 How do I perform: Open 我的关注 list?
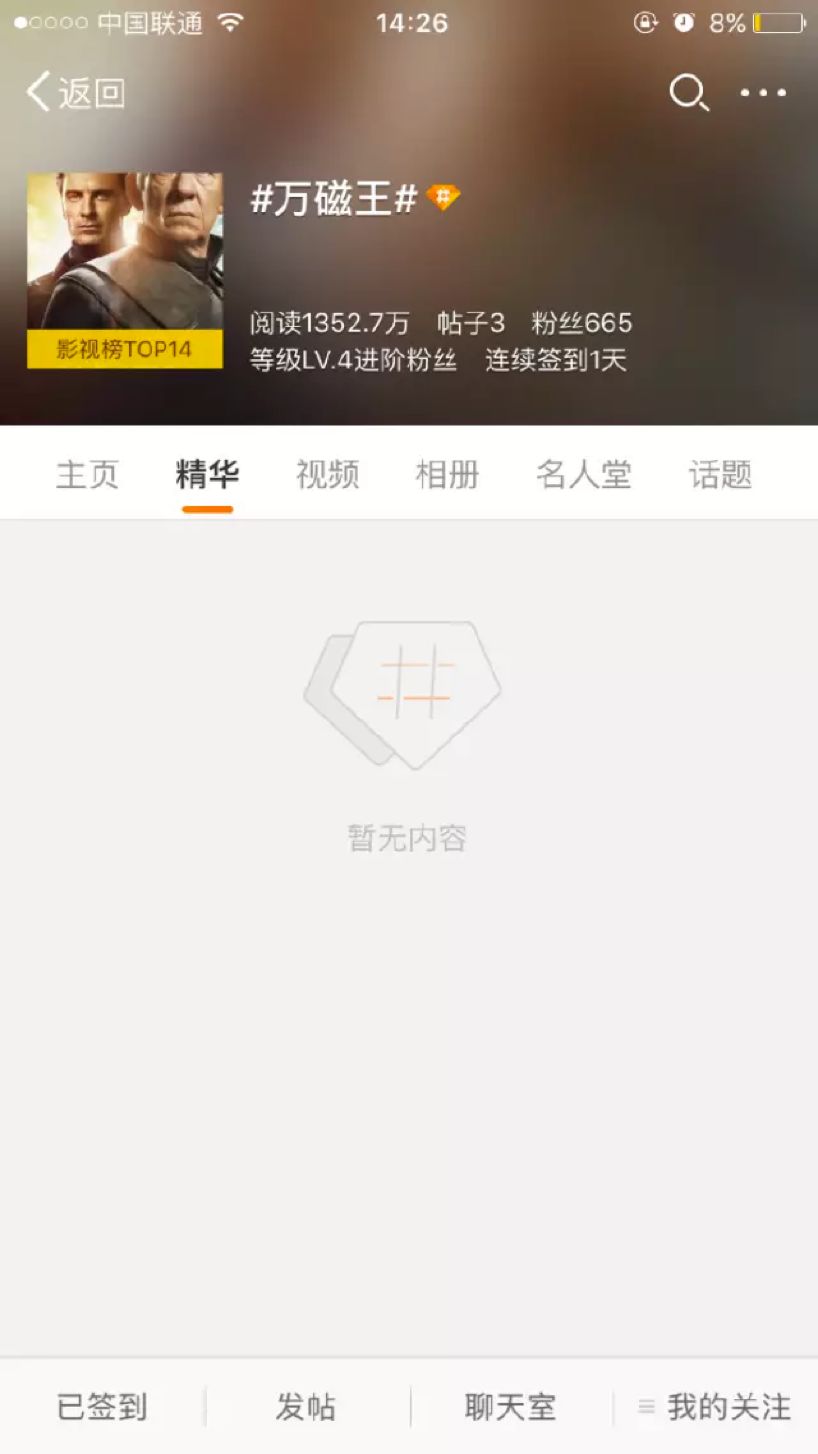click(716, 1407)
